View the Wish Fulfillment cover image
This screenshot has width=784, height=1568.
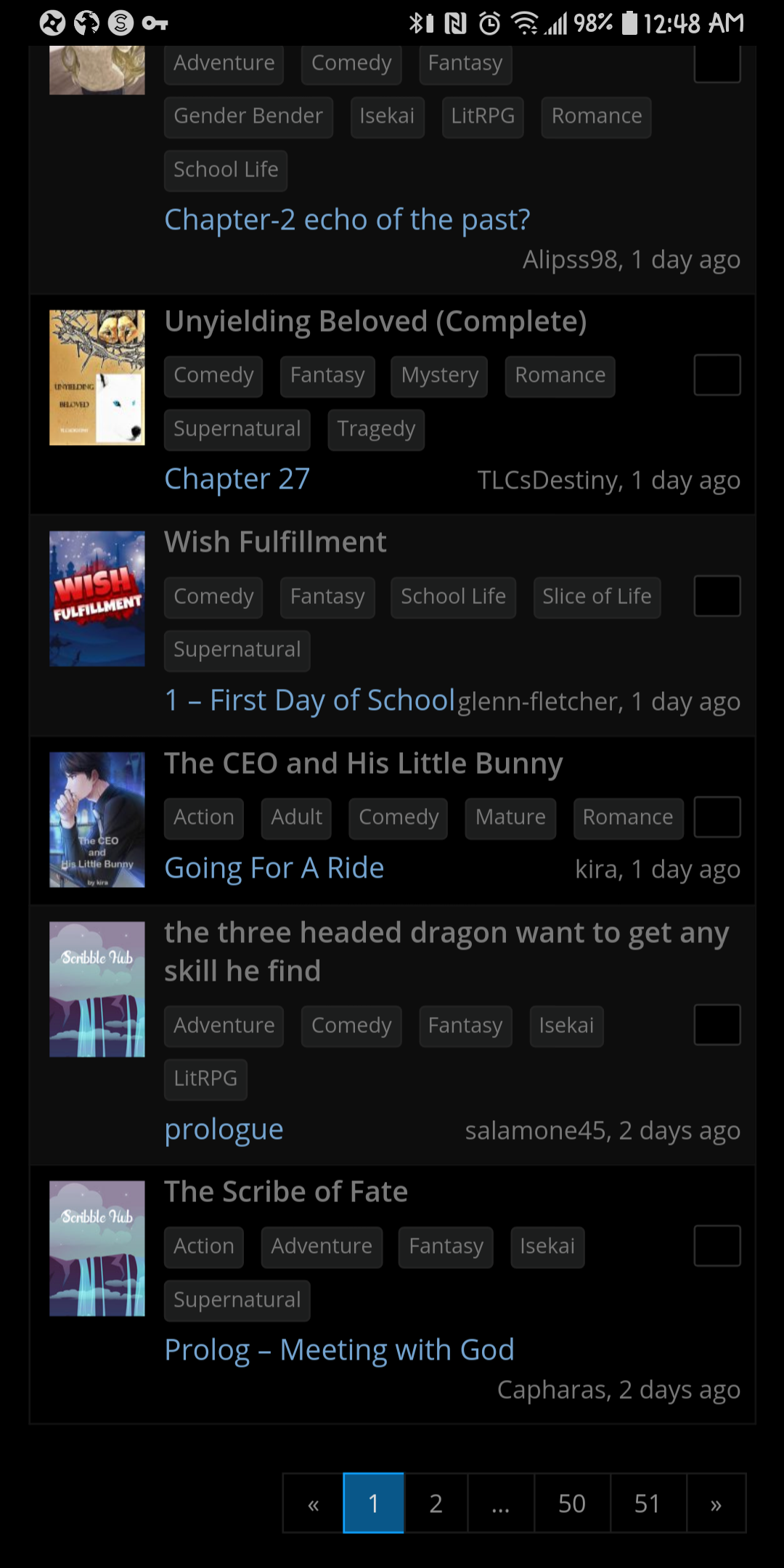[x=97, y=597]
